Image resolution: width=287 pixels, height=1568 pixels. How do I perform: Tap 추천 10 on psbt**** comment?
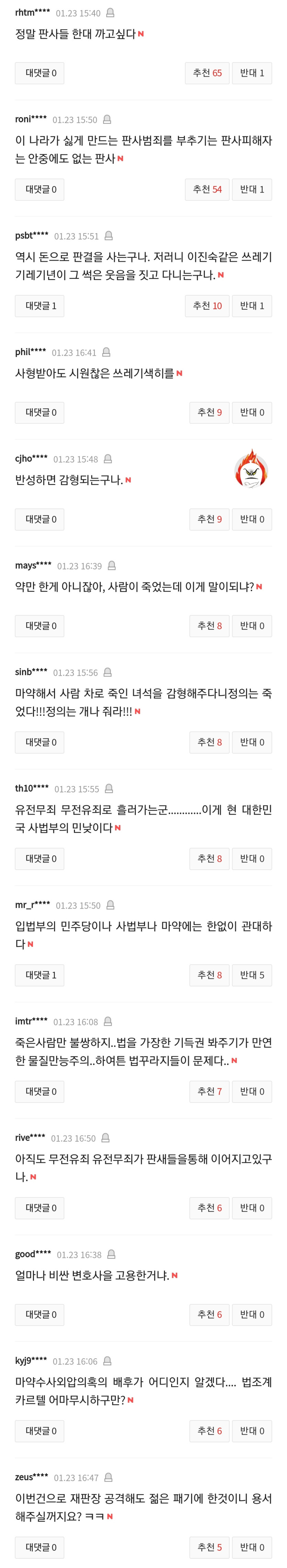(x=207, y=306)
